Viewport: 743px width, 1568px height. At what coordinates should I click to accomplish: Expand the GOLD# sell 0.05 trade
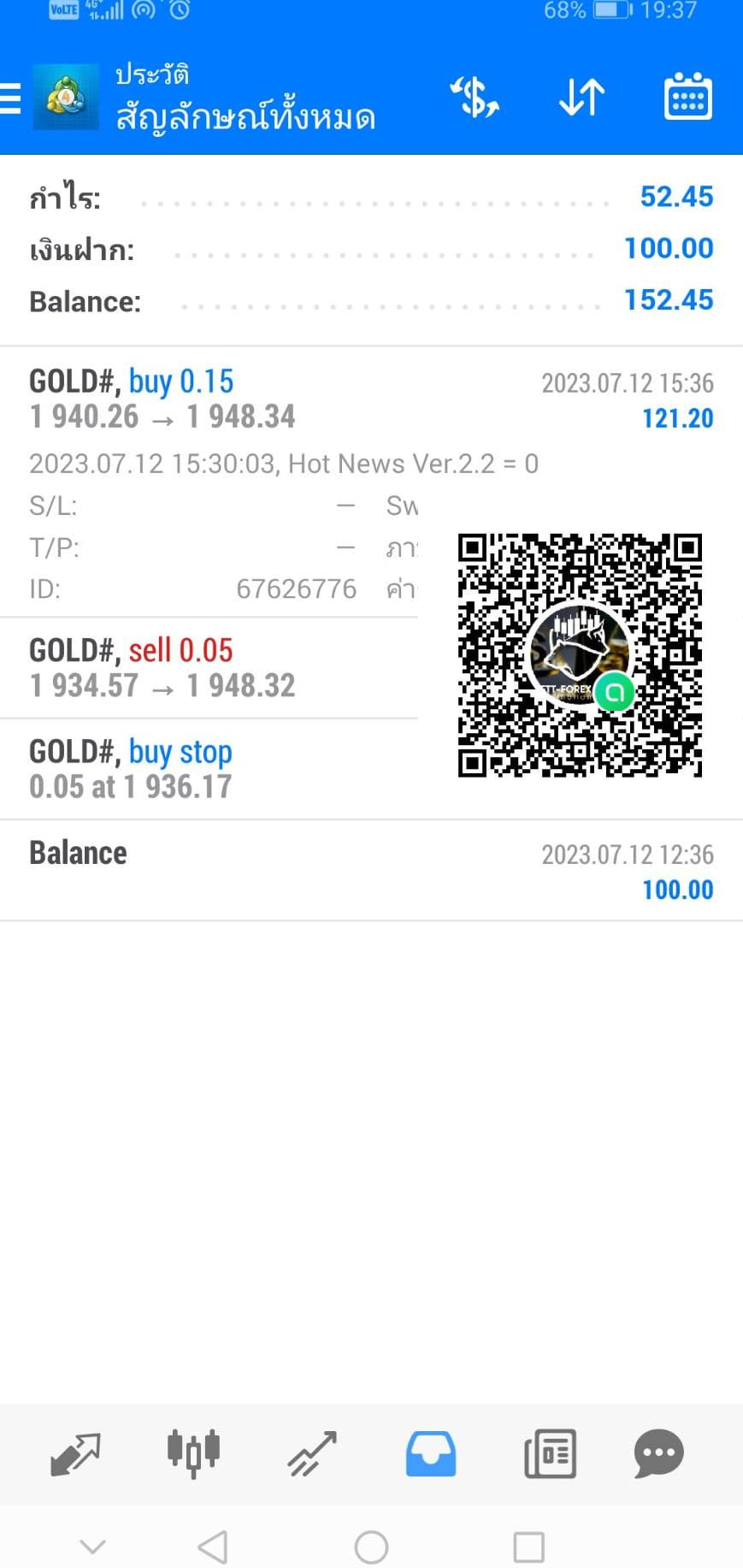pos(209,668)
